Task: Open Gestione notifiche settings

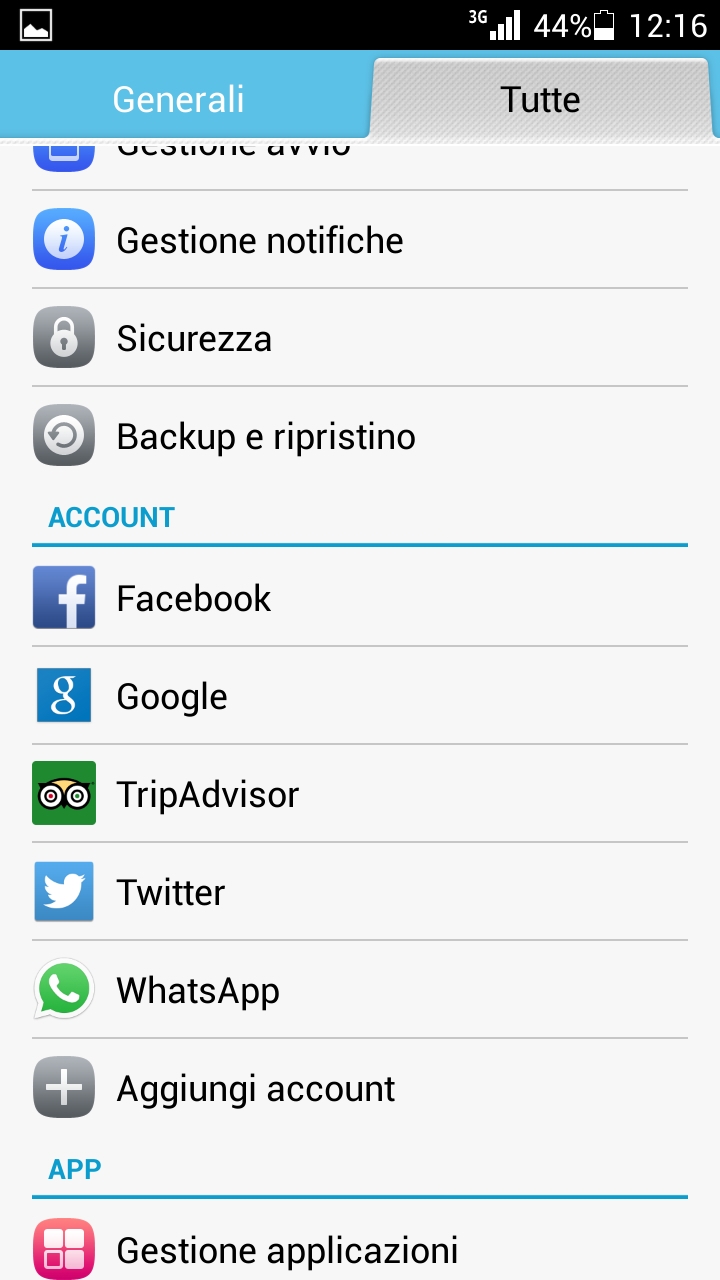Action: pyautogui.click(x=360, y=240)
